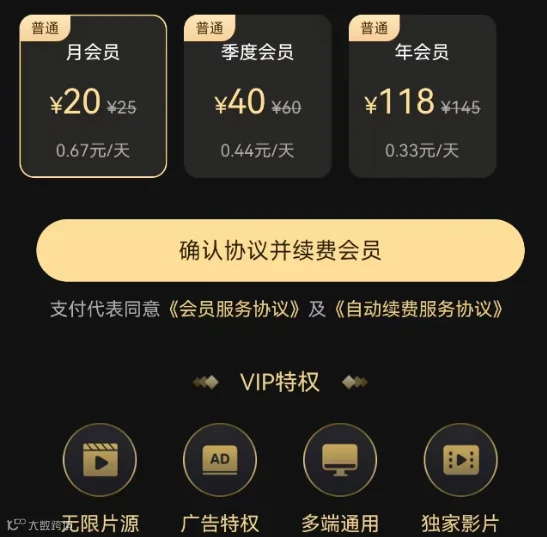
Task: Open the 《自动续费服务协议》 link
Action: pyautogui.click(x=418, y=309)
